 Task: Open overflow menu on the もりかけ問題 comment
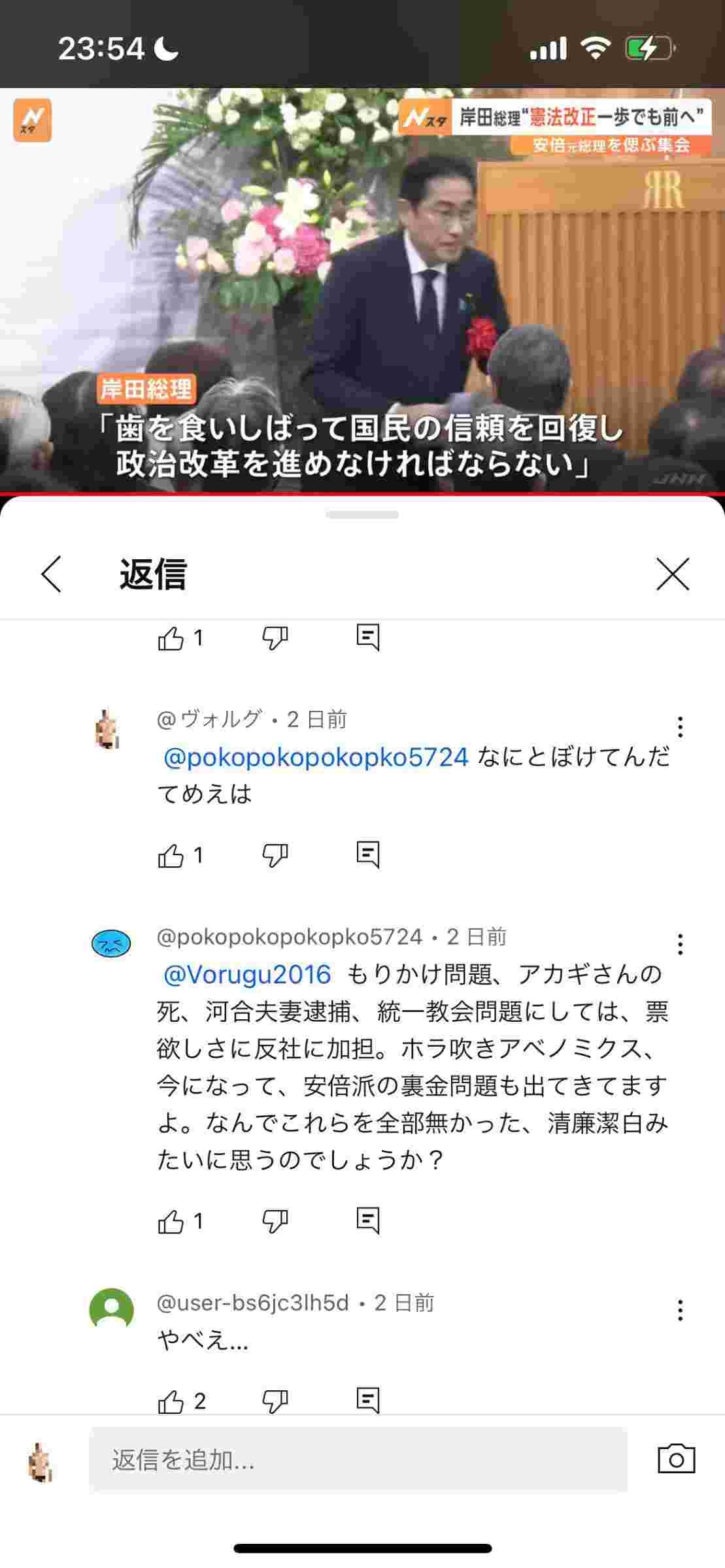click(x=680, y=944)
